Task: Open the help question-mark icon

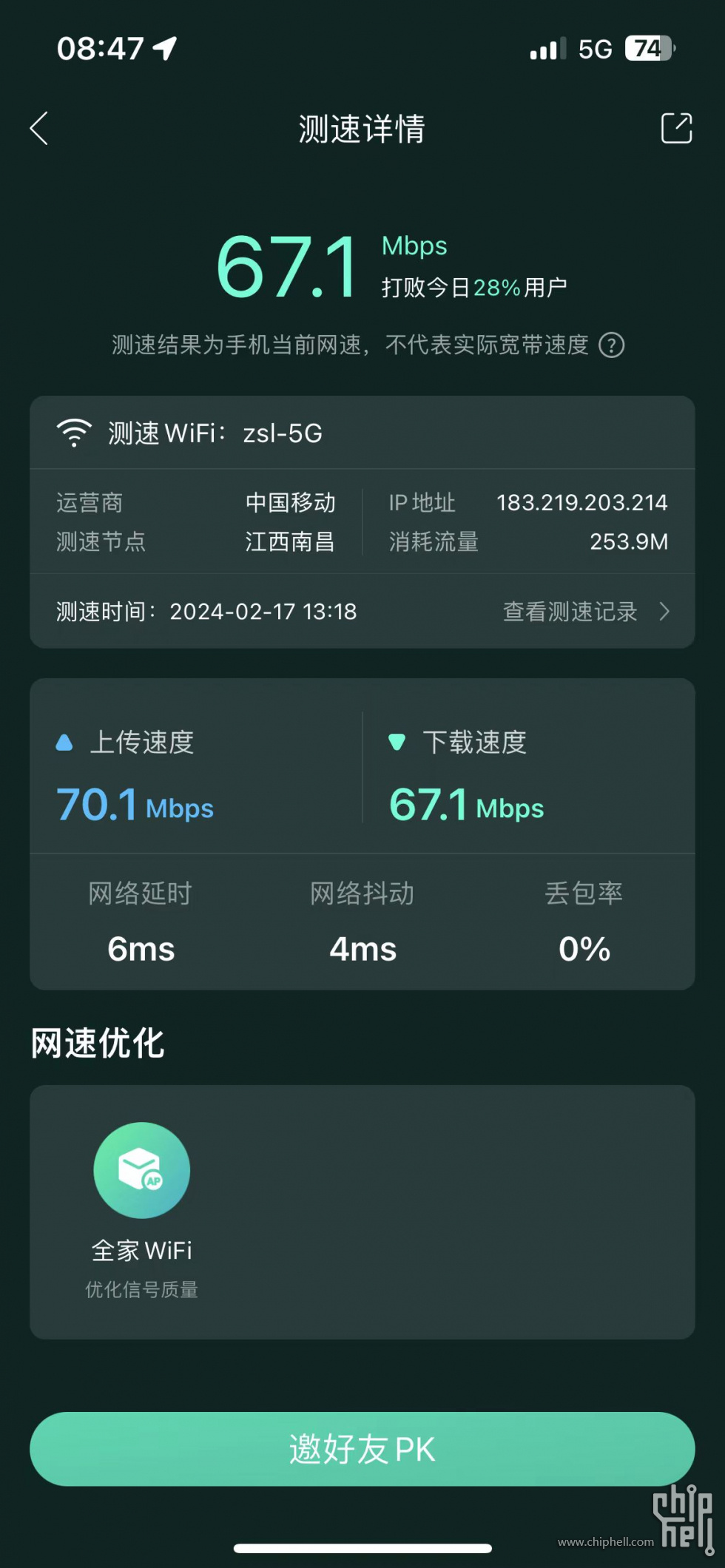Action: (x=612, y=345)
